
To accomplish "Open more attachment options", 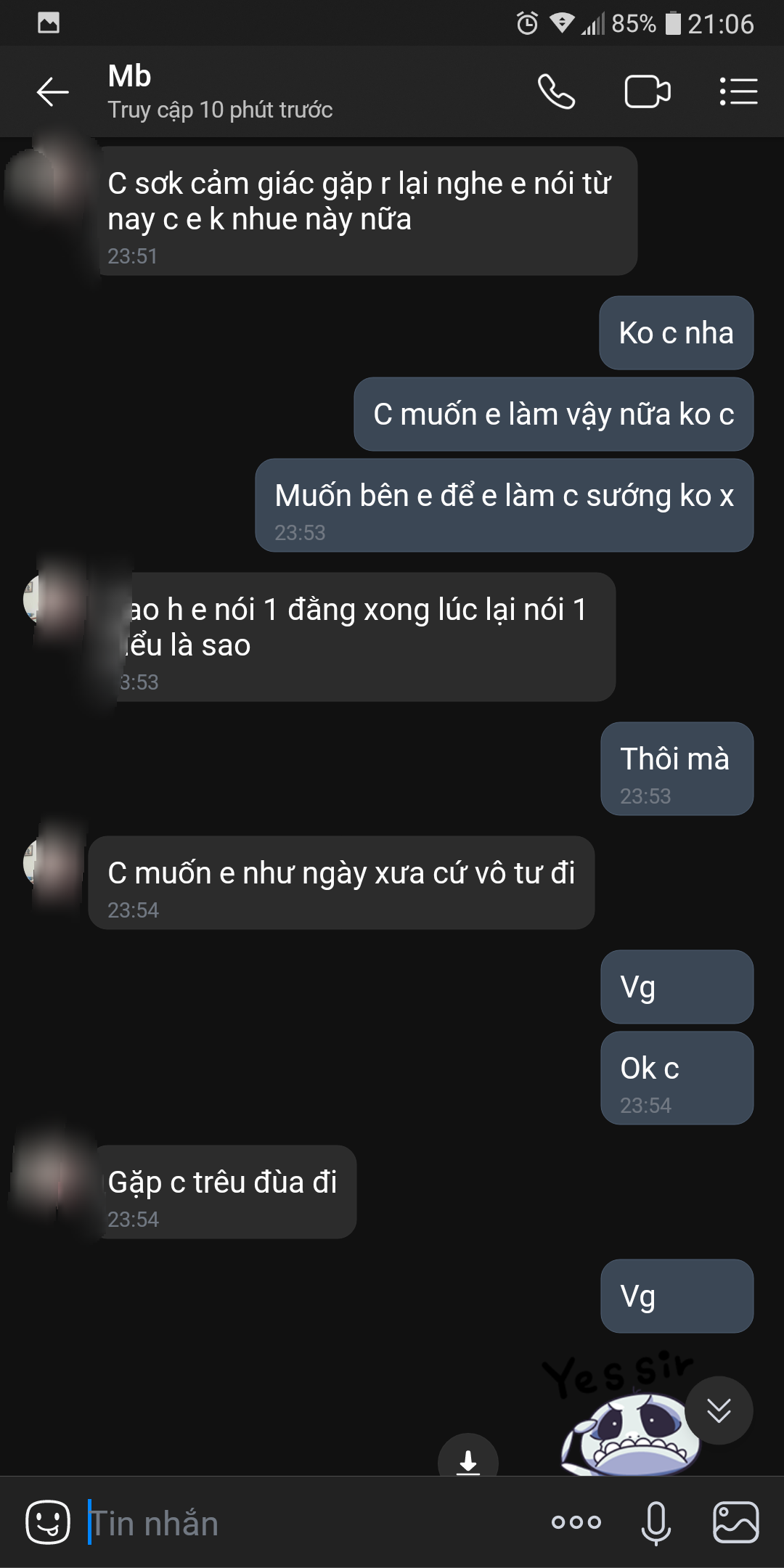I will pyautogui.click(x=576, y=1522).
